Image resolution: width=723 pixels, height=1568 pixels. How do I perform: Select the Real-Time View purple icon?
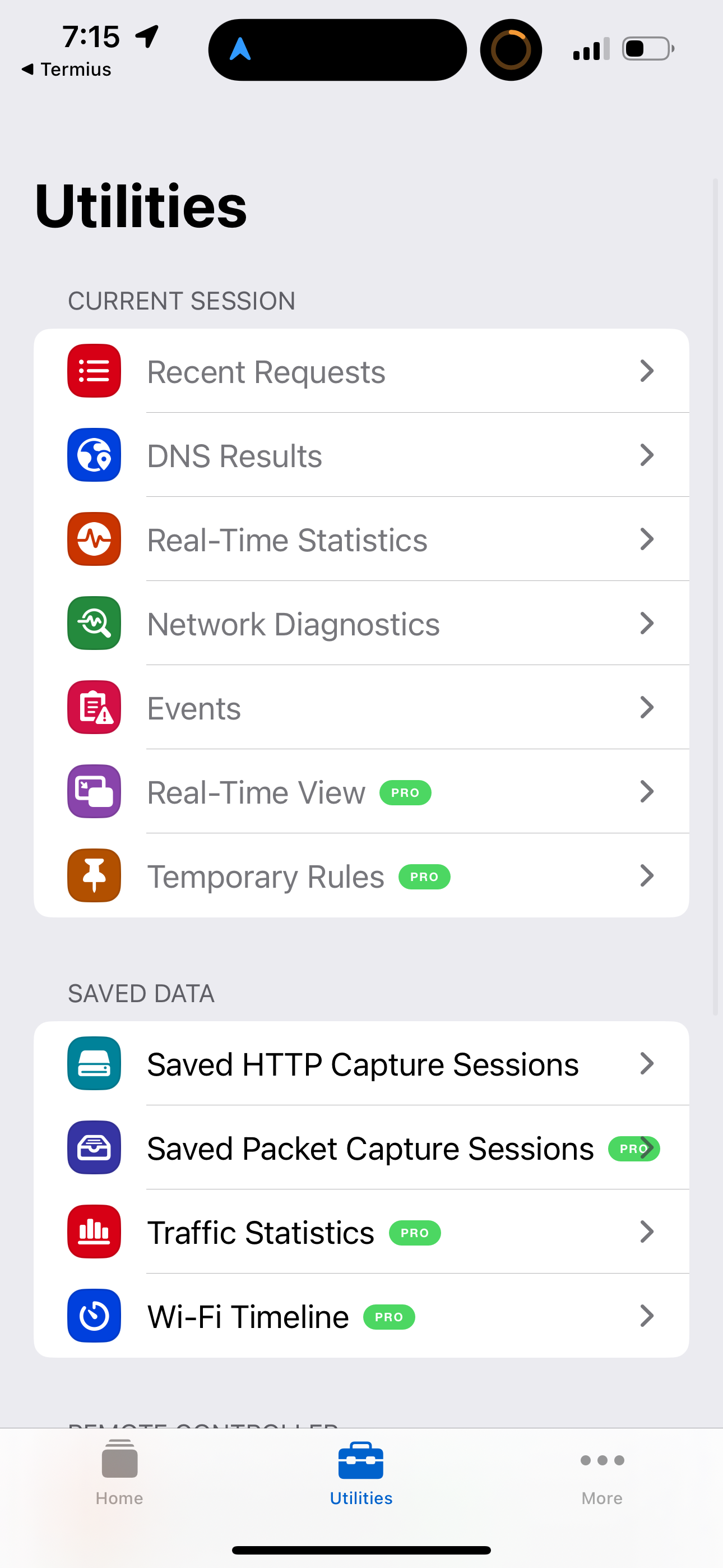pyautogui.click(x=94, y=791)
